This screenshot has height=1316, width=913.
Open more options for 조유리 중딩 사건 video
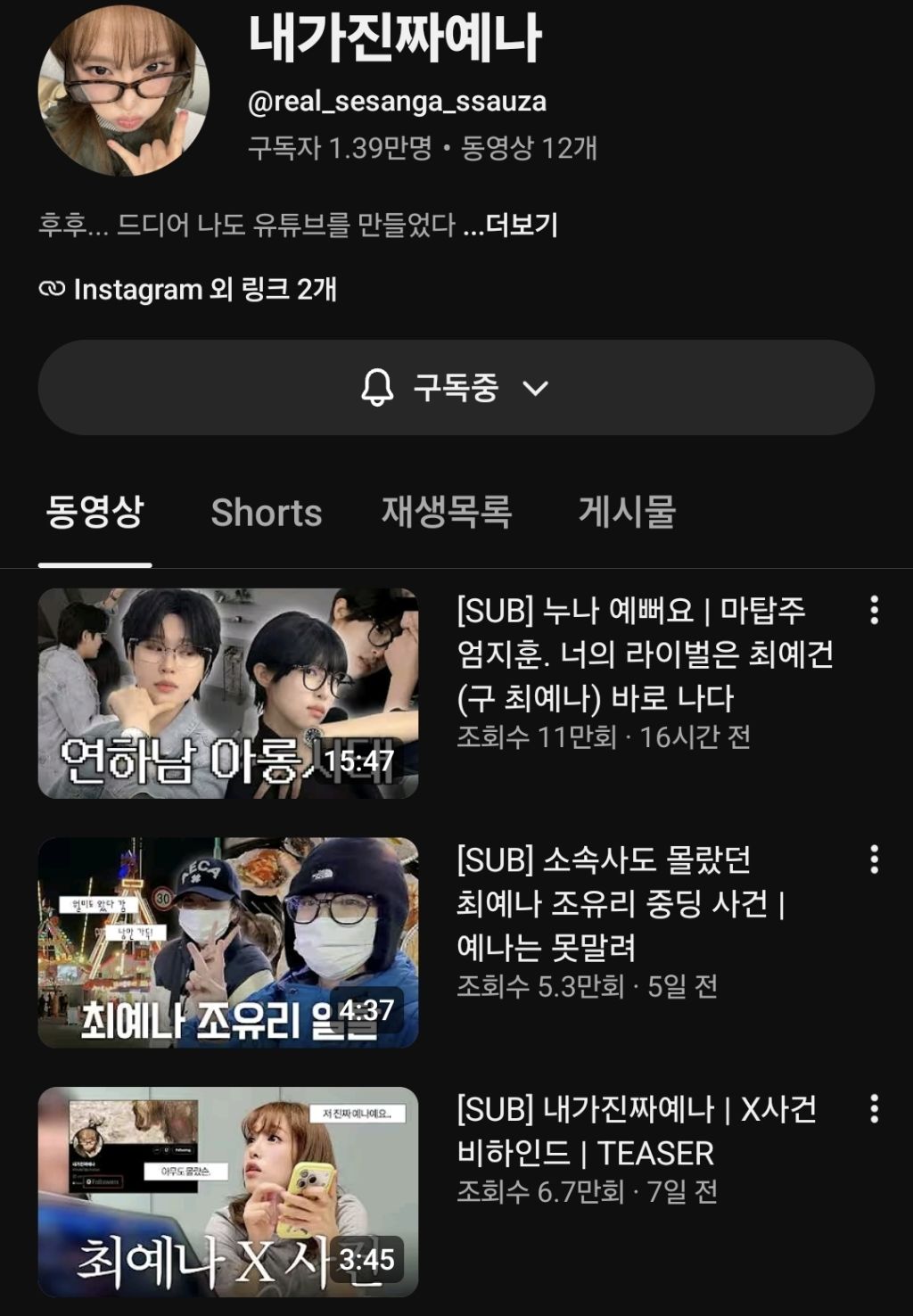[x=875, y=860]
